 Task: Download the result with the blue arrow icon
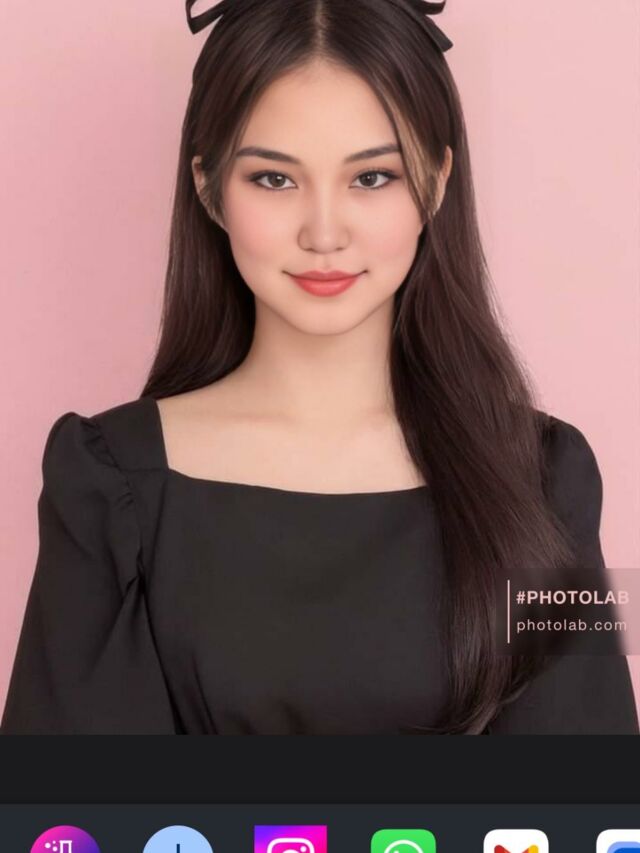178,840
